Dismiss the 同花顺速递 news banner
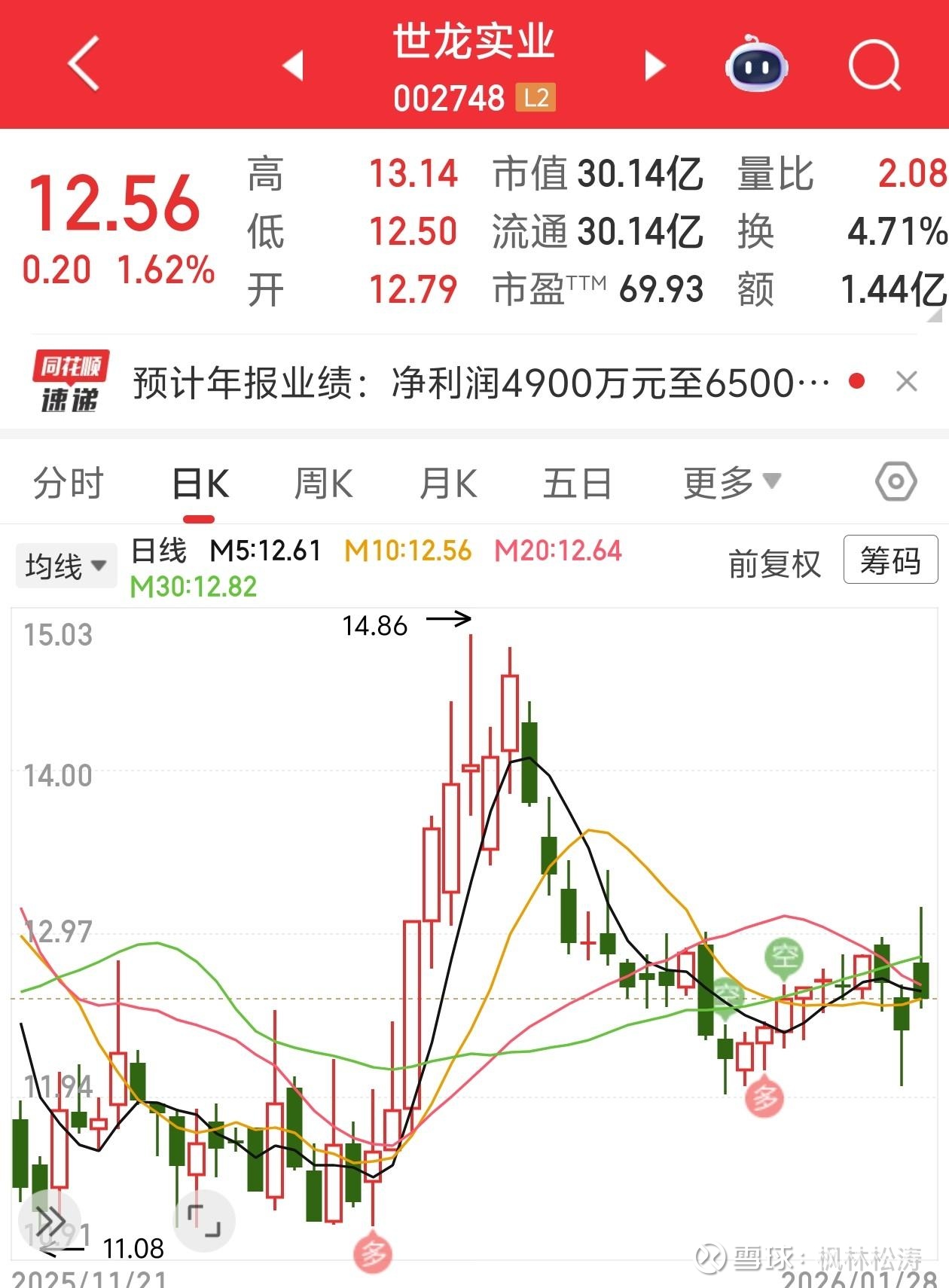The image size is (949, 1288). tap(907, 381)
